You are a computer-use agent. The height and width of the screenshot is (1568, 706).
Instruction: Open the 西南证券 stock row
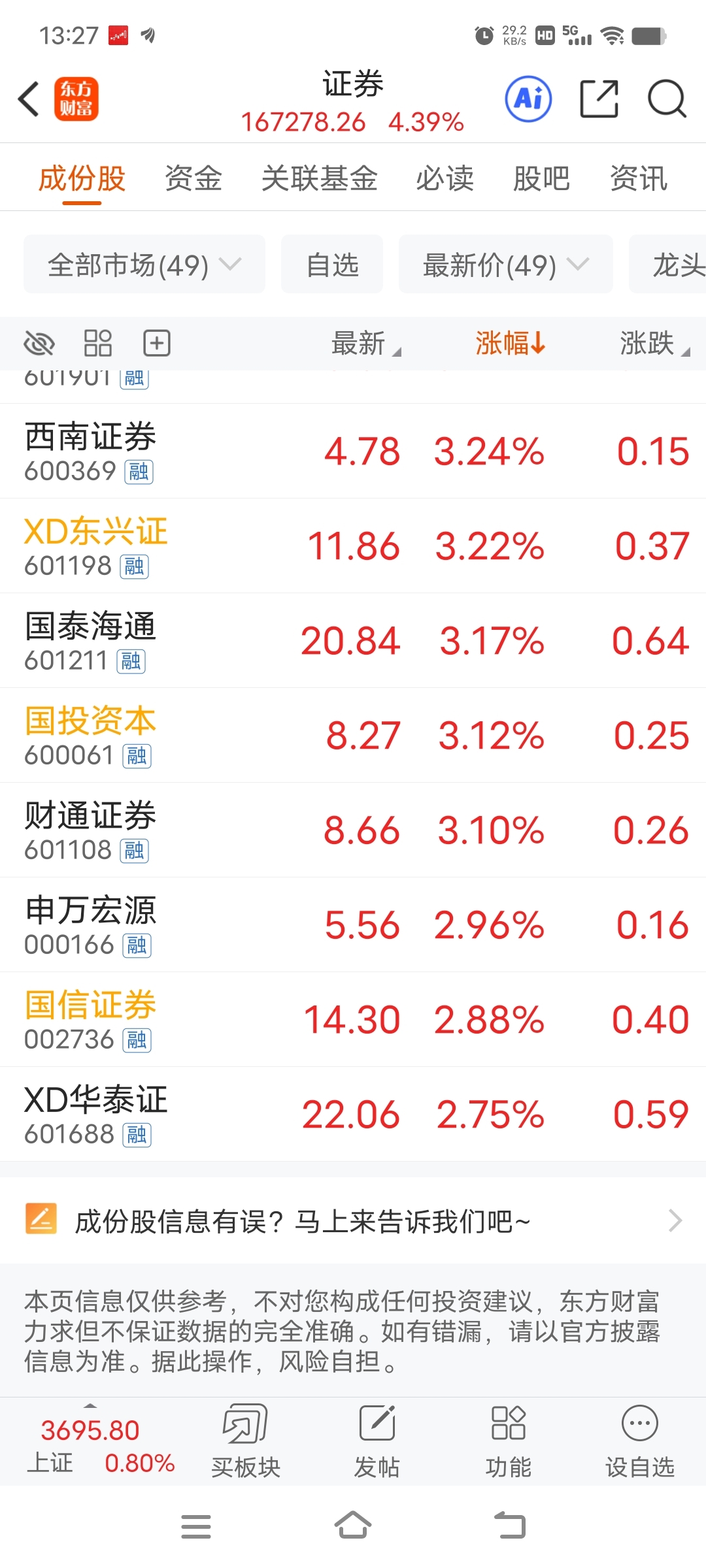pyautogui.click(x=353, y=451)
